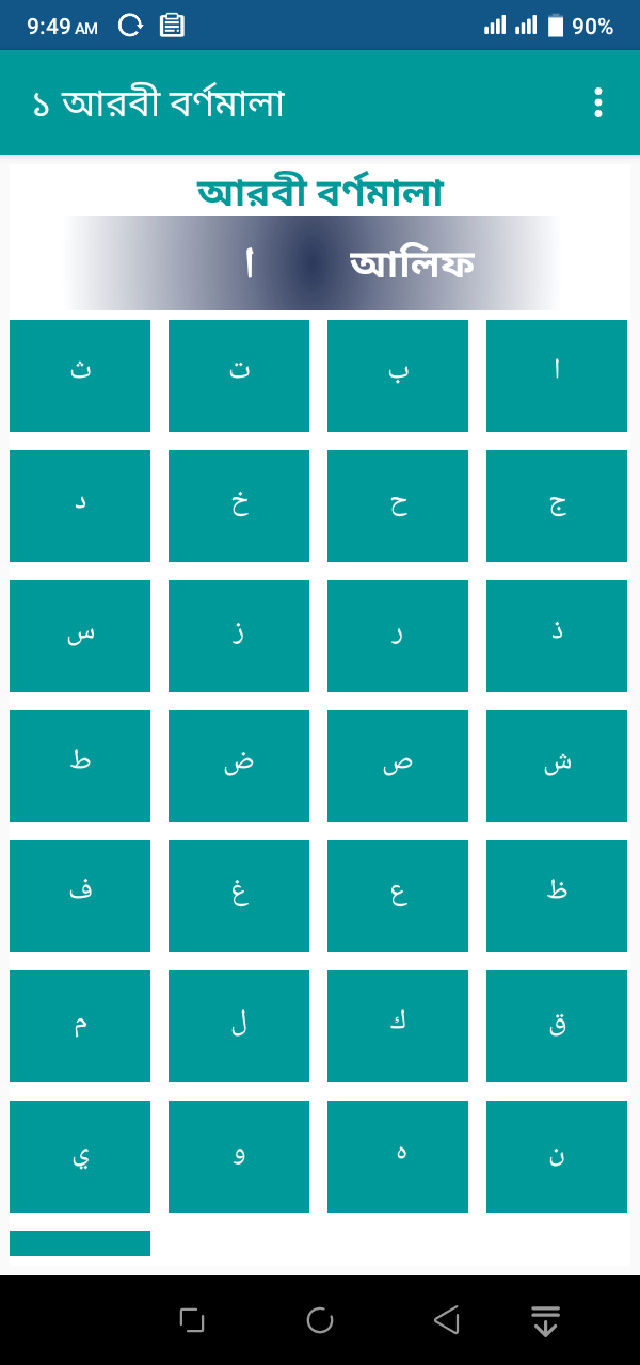
Task: Select the Ya (ي) letter tile
Action: (80, 1157)
